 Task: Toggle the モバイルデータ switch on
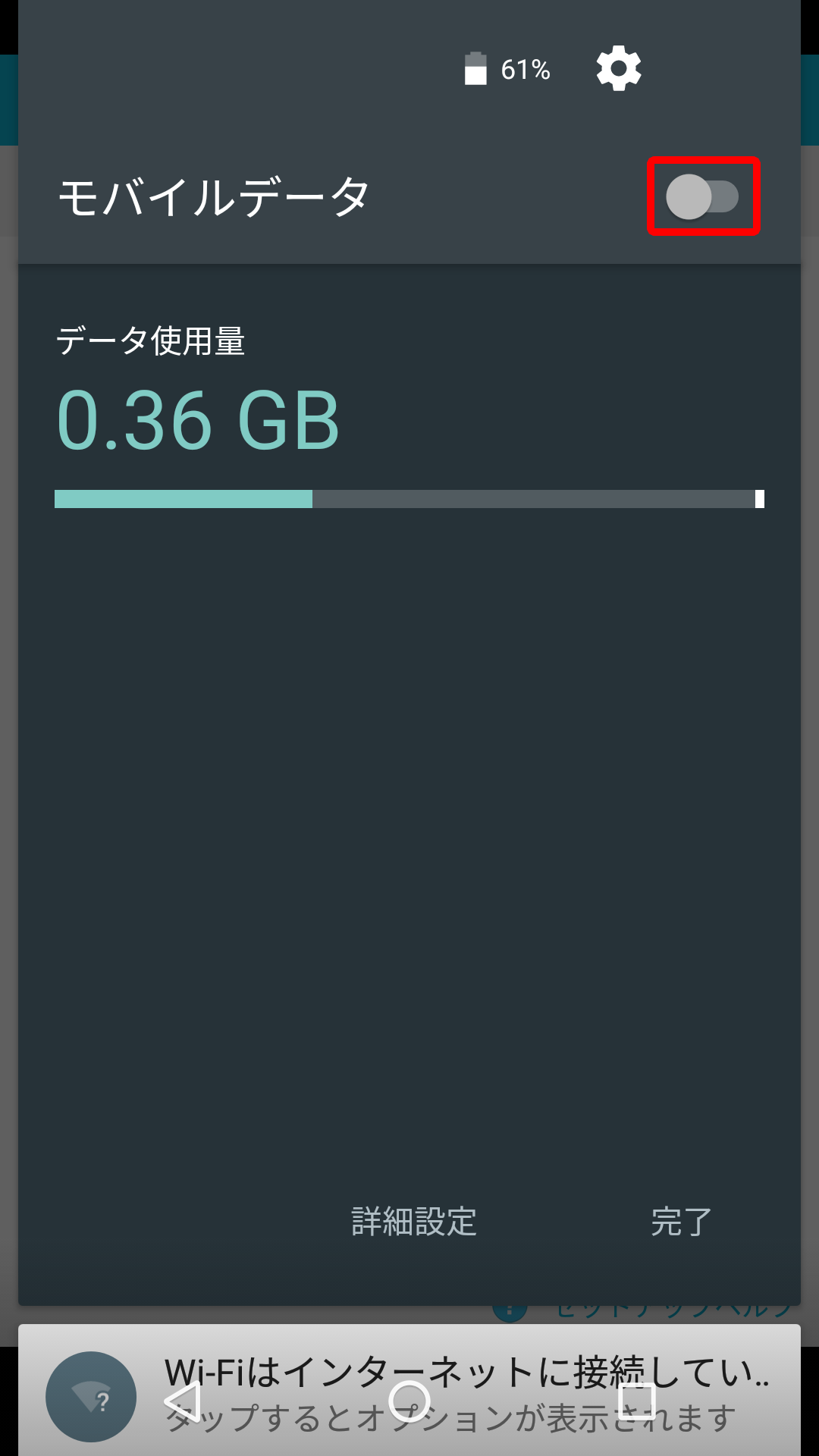click(x=702, y=197)
